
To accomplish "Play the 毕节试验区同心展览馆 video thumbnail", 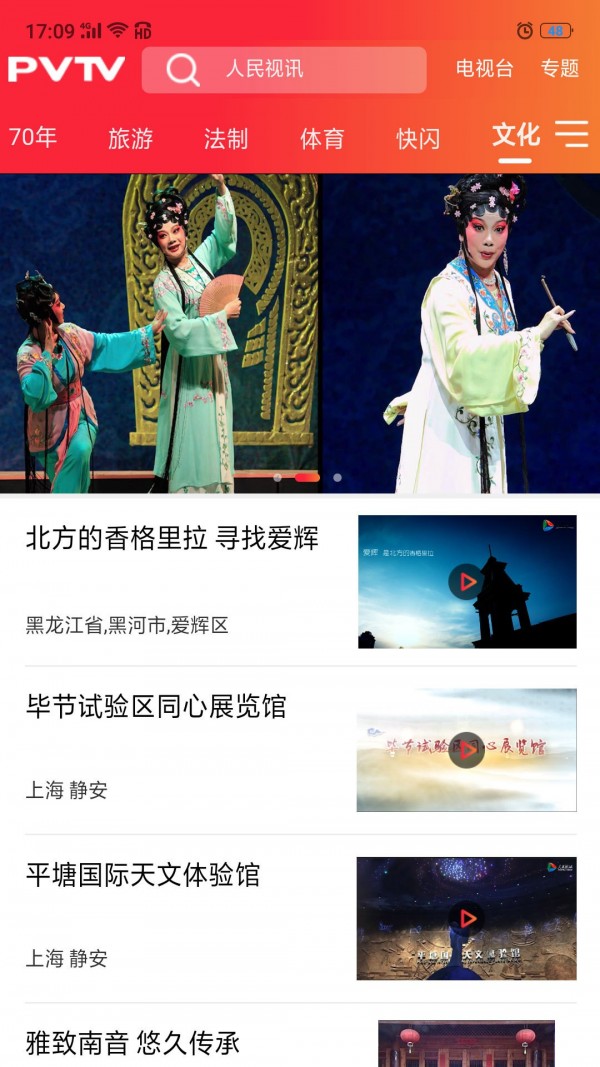I will click(x=467, y=750).
